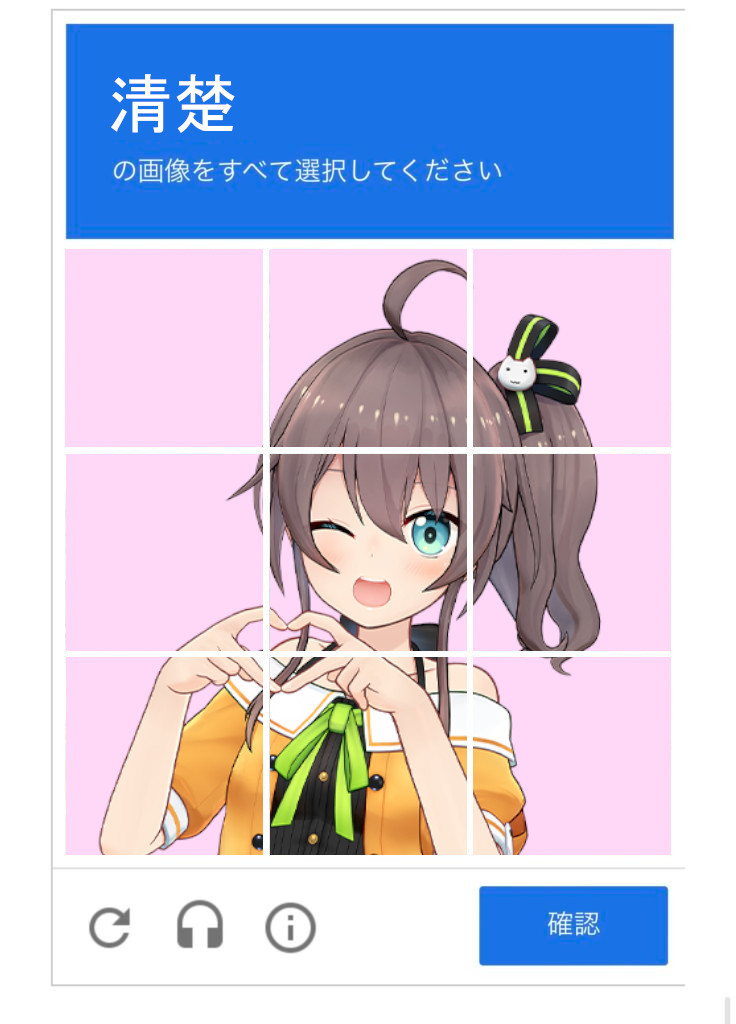The width and height of the screenshot is (736, 1024).
Task: Reload the captcha challenge
Action: 109,928
